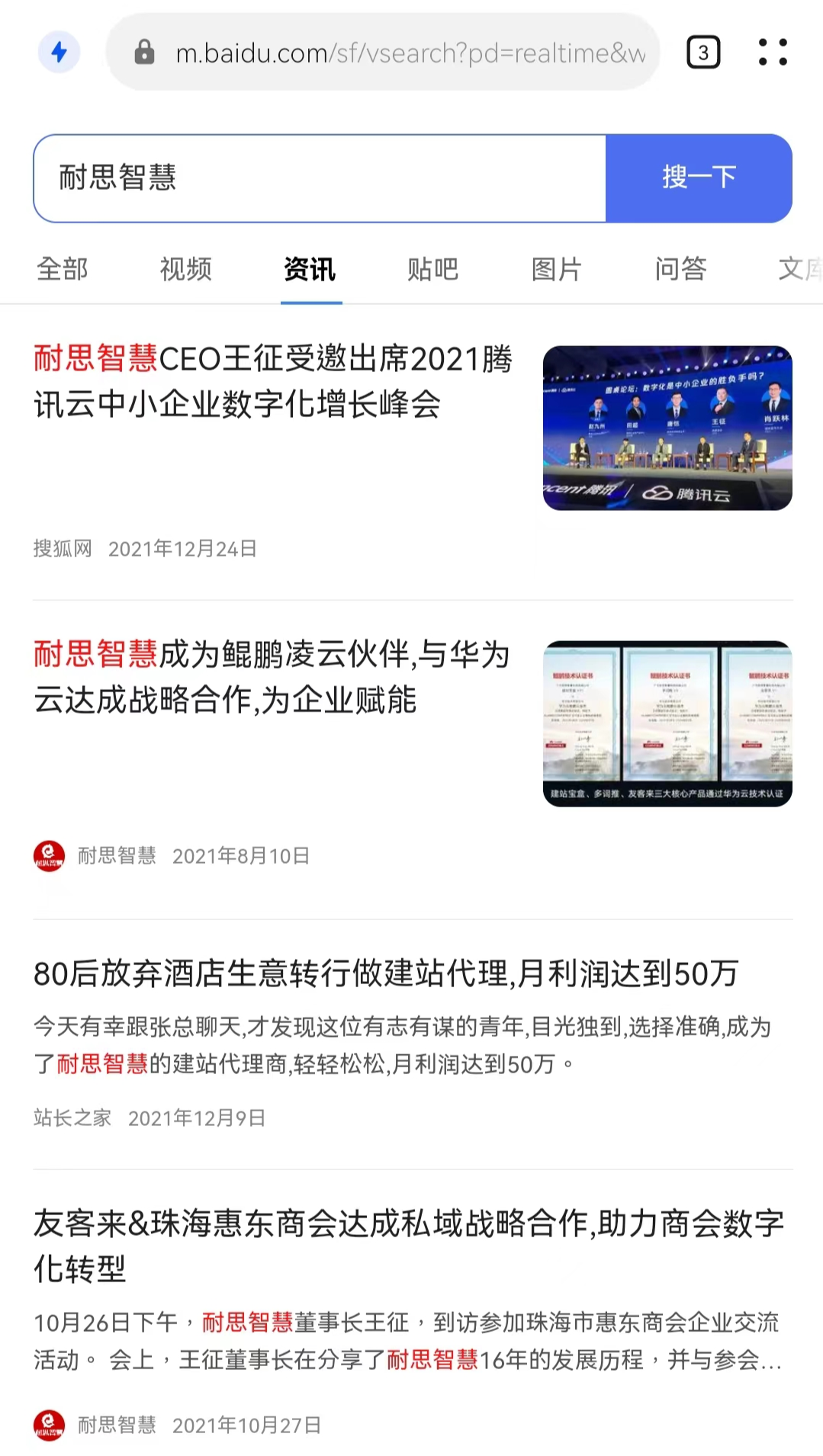The width and height of the screenshot is (823, 1456).
Task: Open the browser URL address bar
Action: pyautogui.click(x=409, y=53)
